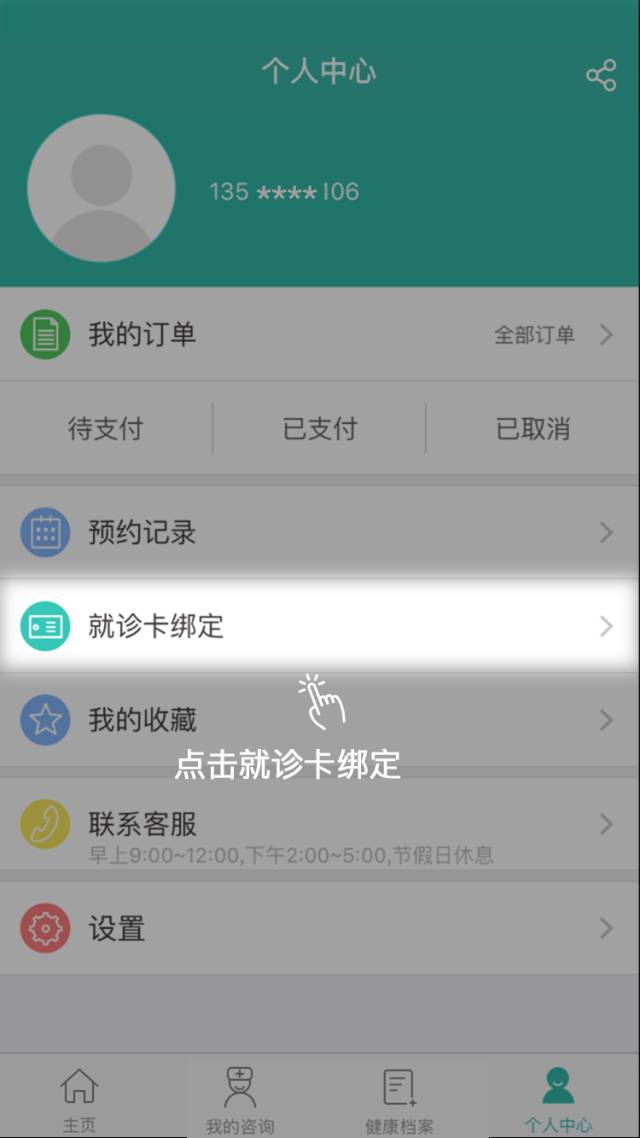
Task: Open the profile avatar picture
Action: tap(101, 188)
